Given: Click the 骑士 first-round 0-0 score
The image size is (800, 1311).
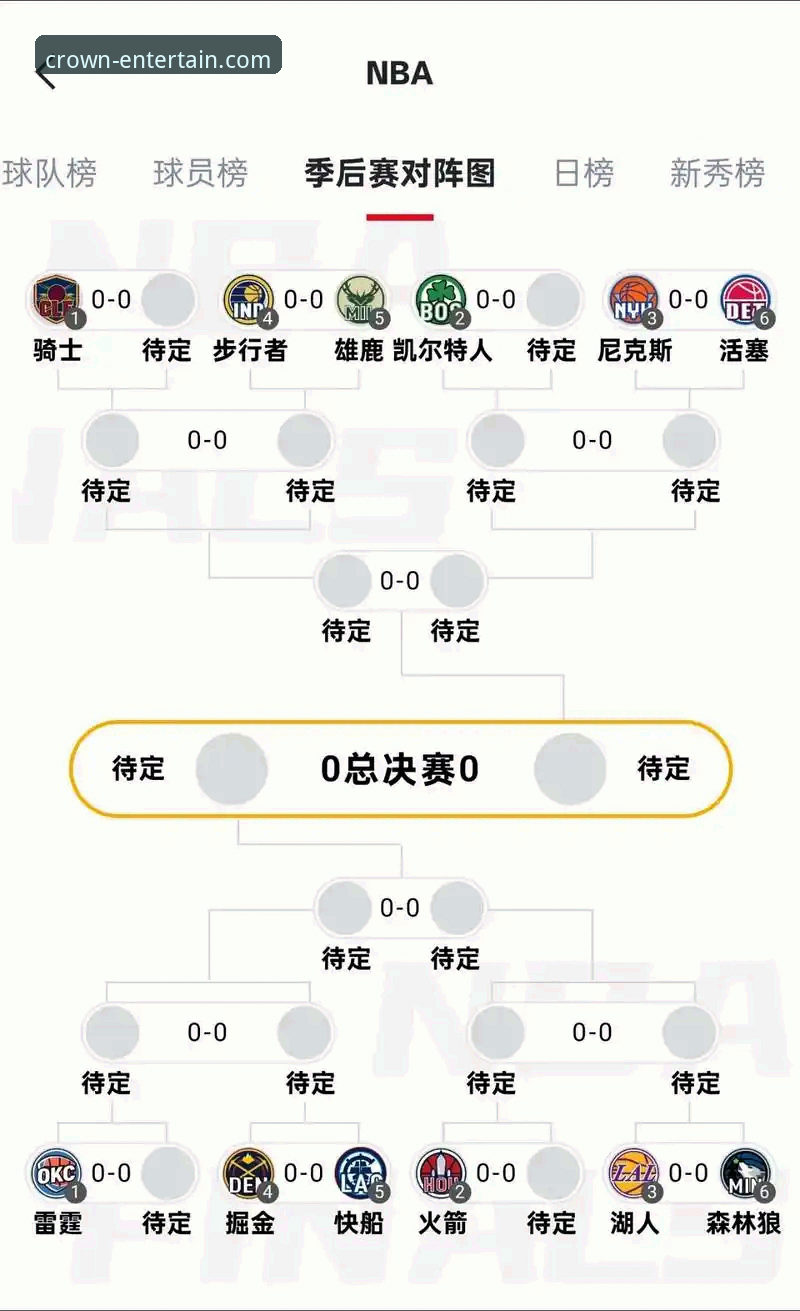Looking at the screenshot, I should 110,299.
